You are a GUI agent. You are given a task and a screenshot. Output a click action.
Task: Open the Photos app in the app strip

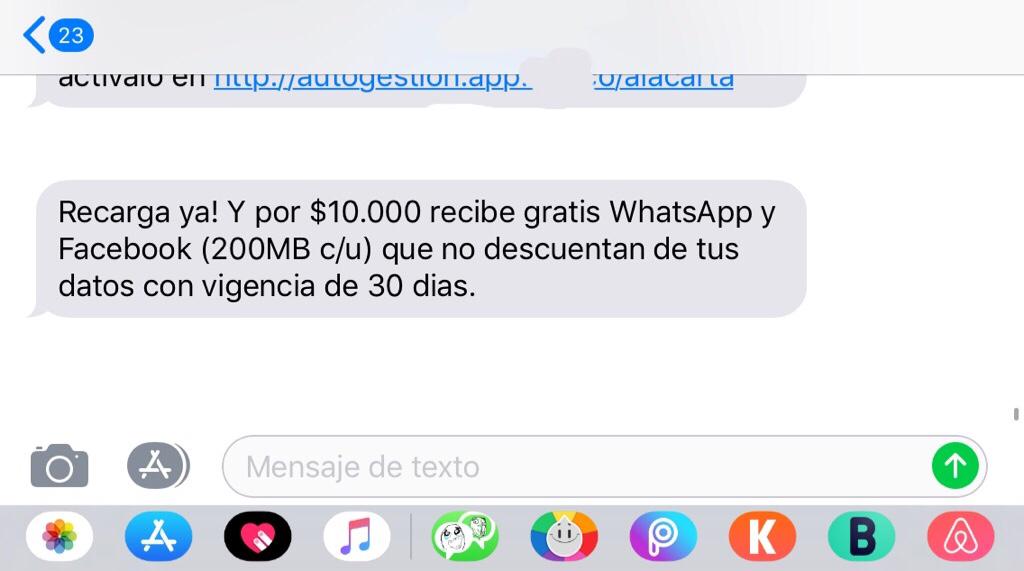pos(60,538)
